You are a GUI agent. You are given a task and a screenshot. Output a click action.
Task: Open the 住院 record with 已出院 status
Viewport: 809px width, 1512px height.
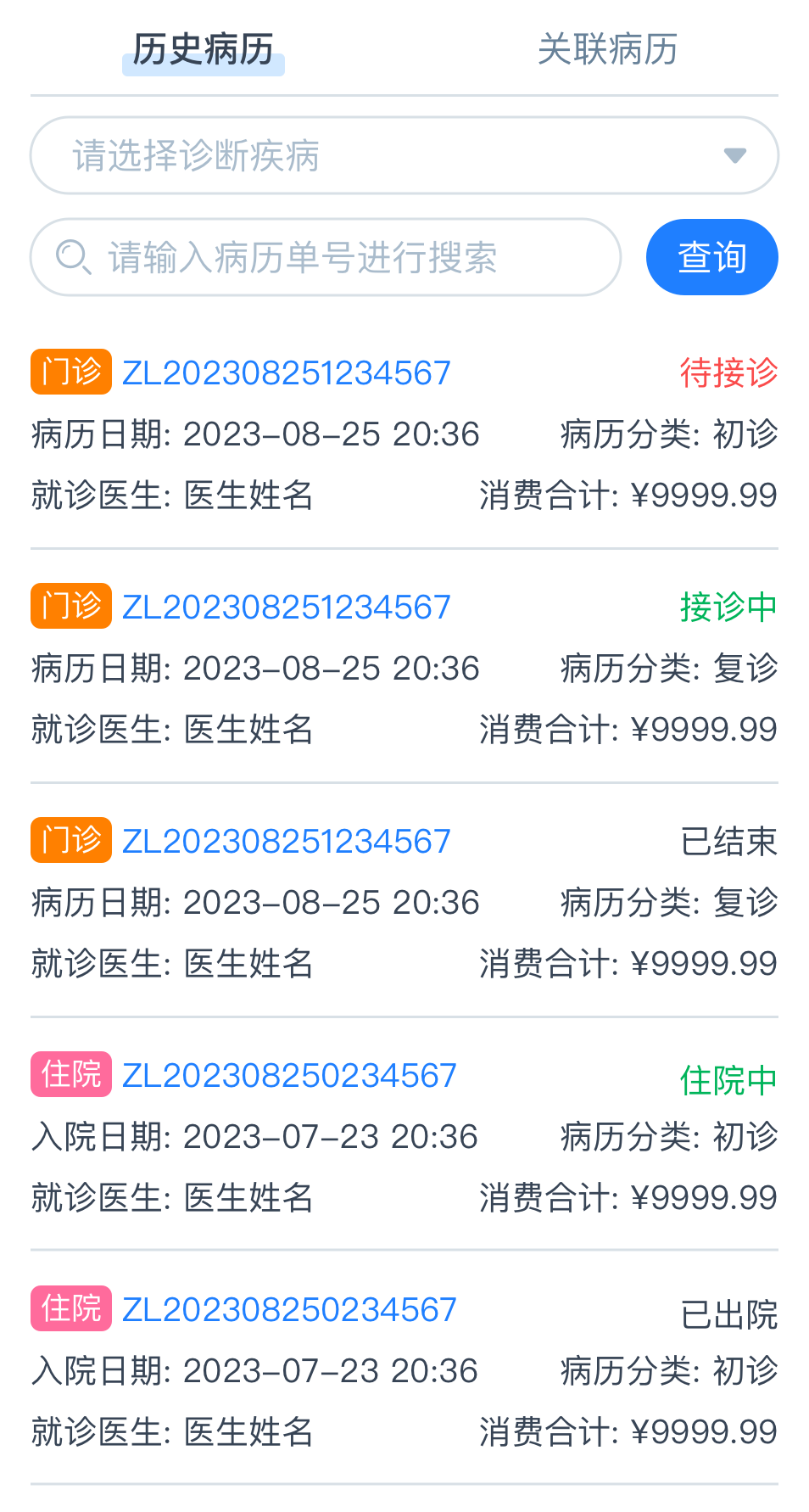404,1369
